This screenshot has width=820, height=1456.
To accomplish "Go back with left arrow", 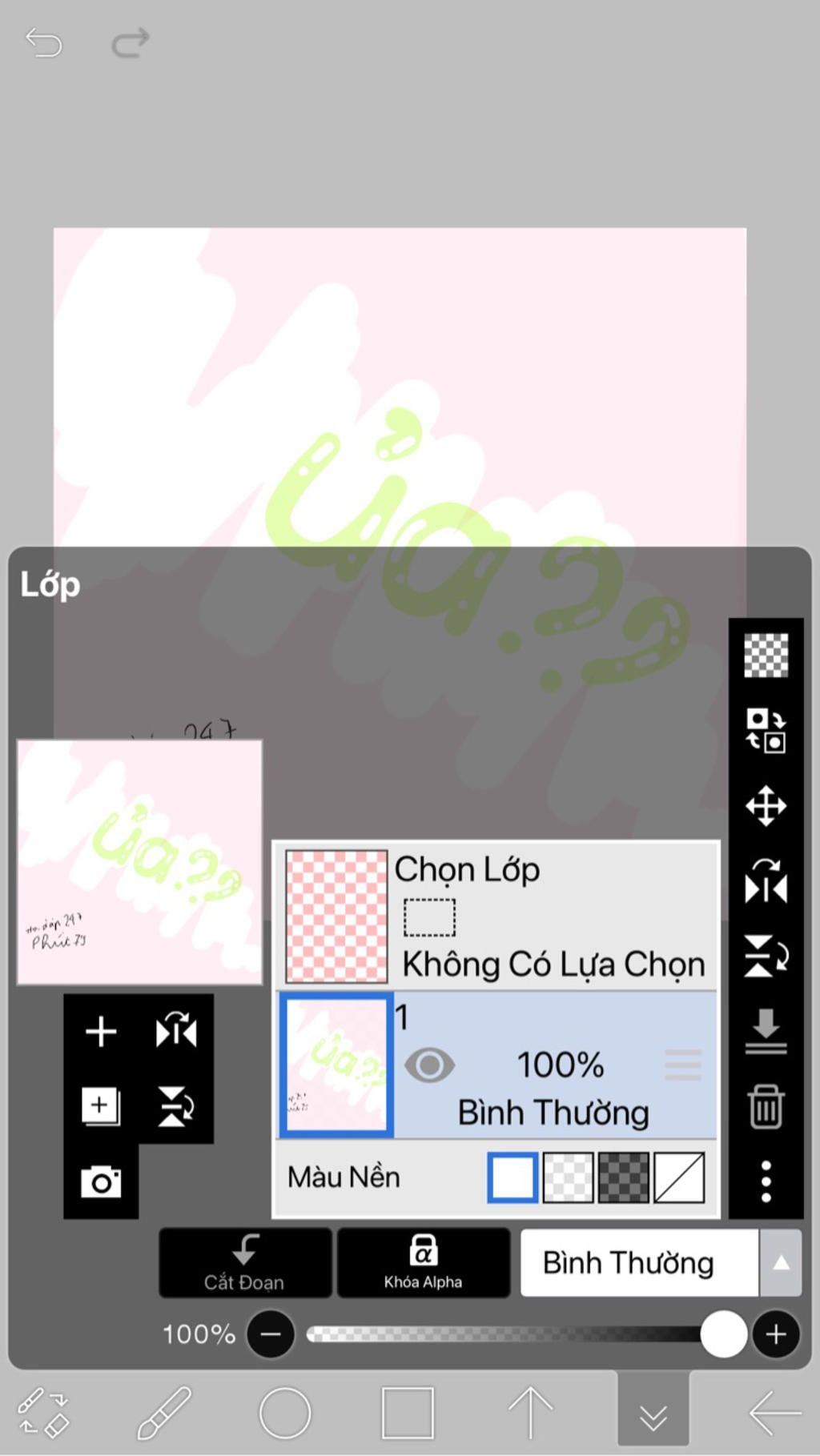I will tap(774, 1413).
